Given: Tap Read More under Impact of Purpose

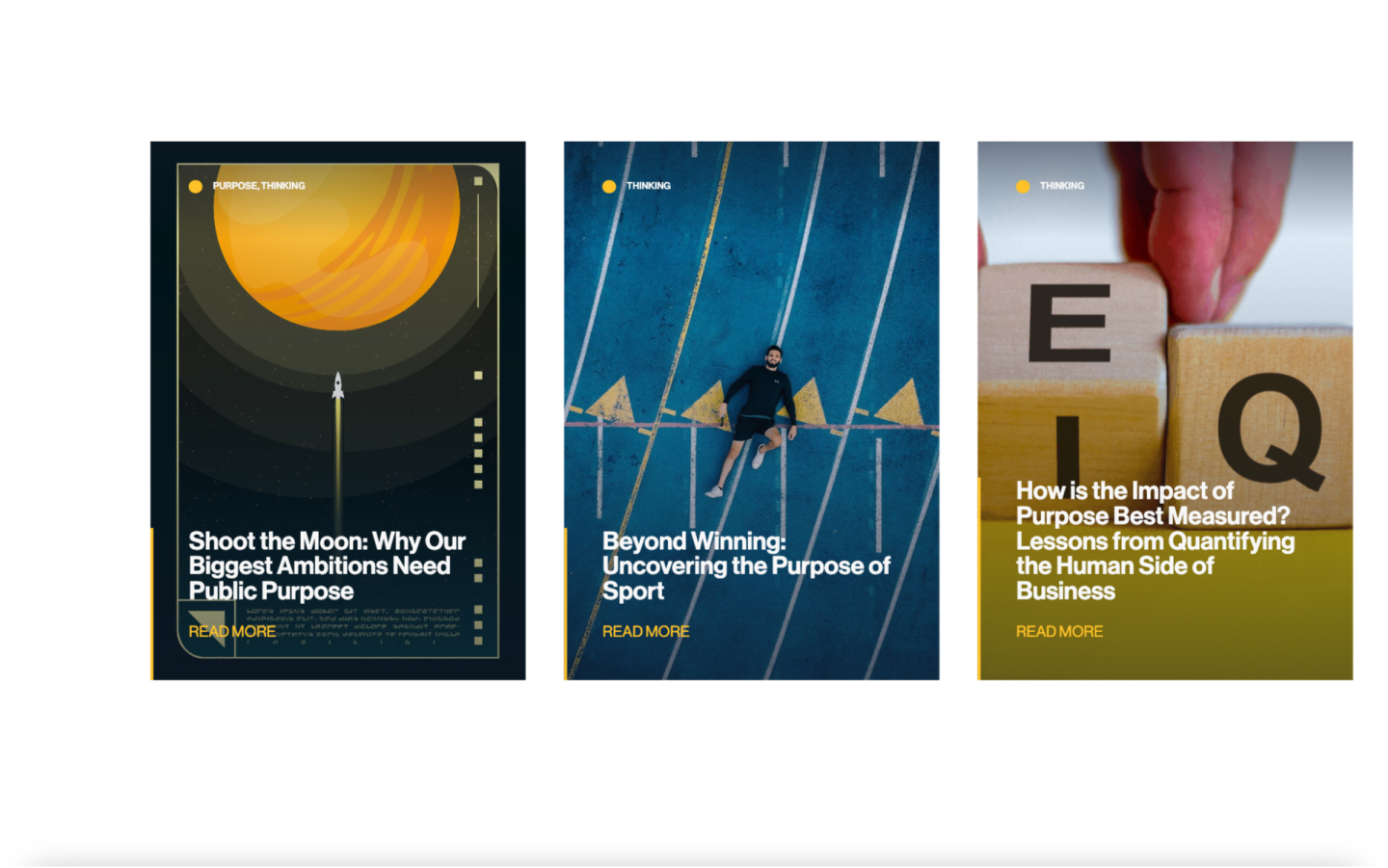Looking at the screenshot, I should (x=1059, y=632).
